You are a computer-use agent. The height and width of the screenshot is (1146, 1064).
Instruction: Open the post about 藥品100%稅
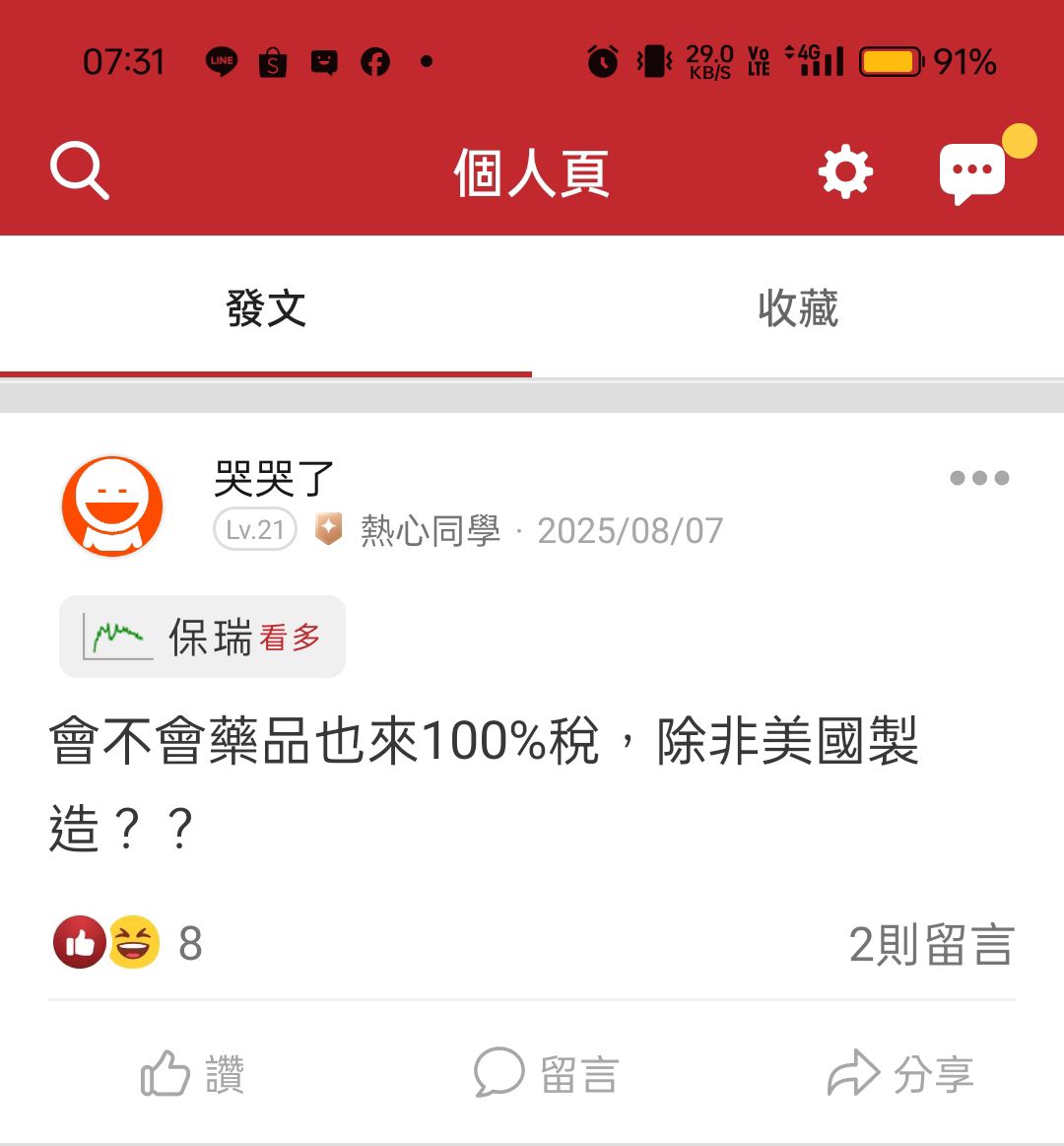click(x=483, y=783)
